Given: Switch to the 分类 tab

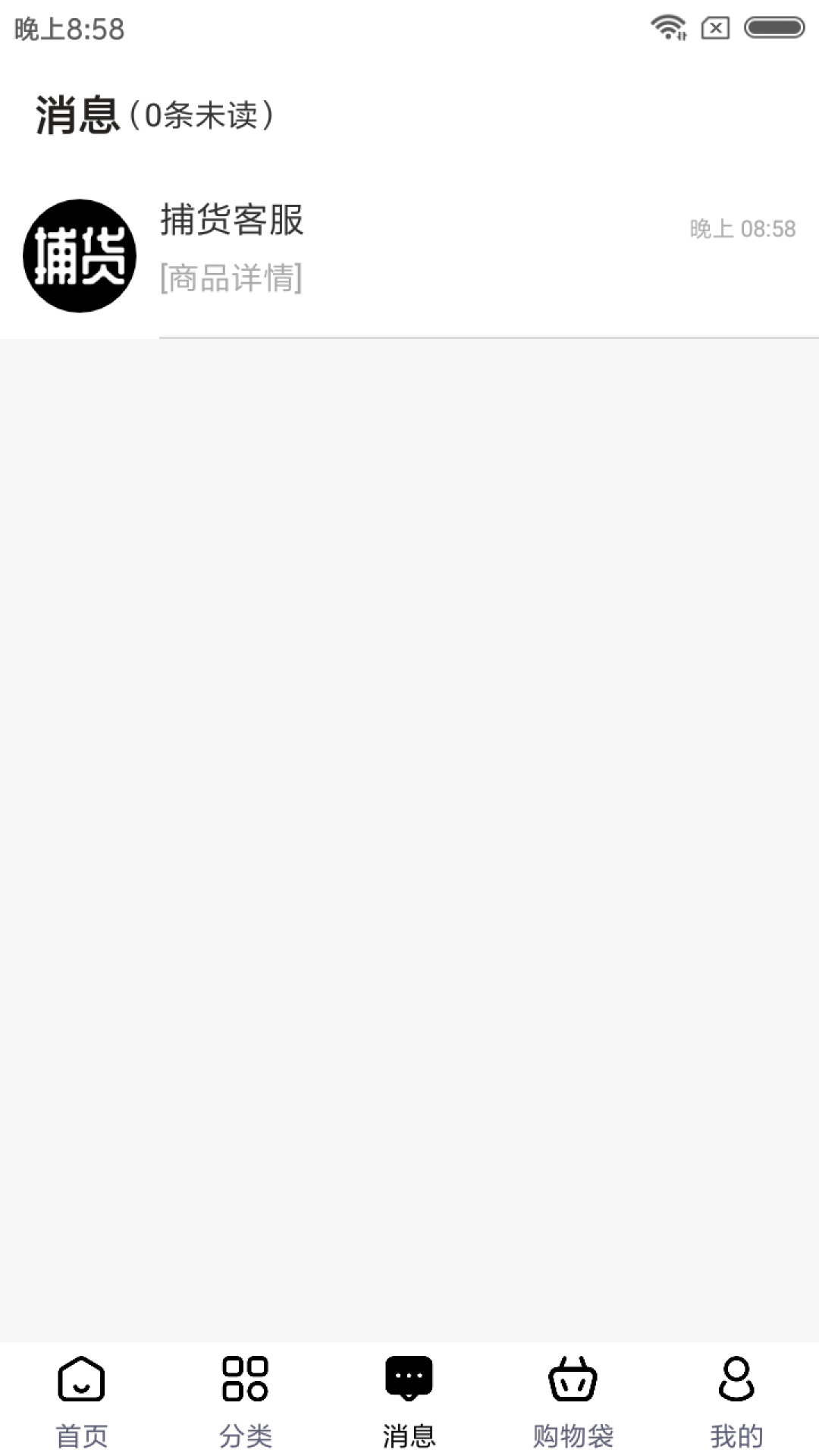Looking at the screenshot, I should 245,1400.
